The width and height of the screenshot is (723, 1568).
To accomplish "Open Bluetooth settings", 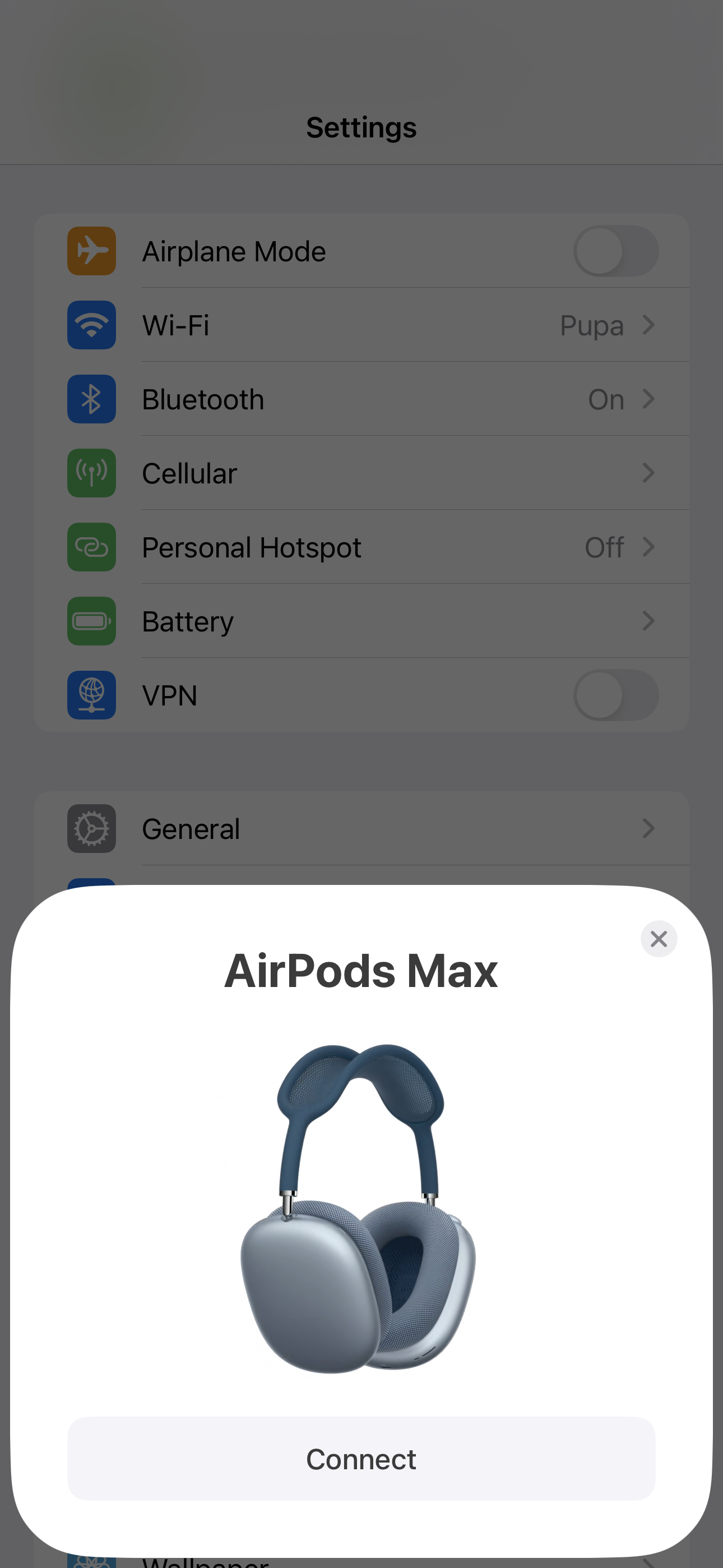I will coord(361,399).
